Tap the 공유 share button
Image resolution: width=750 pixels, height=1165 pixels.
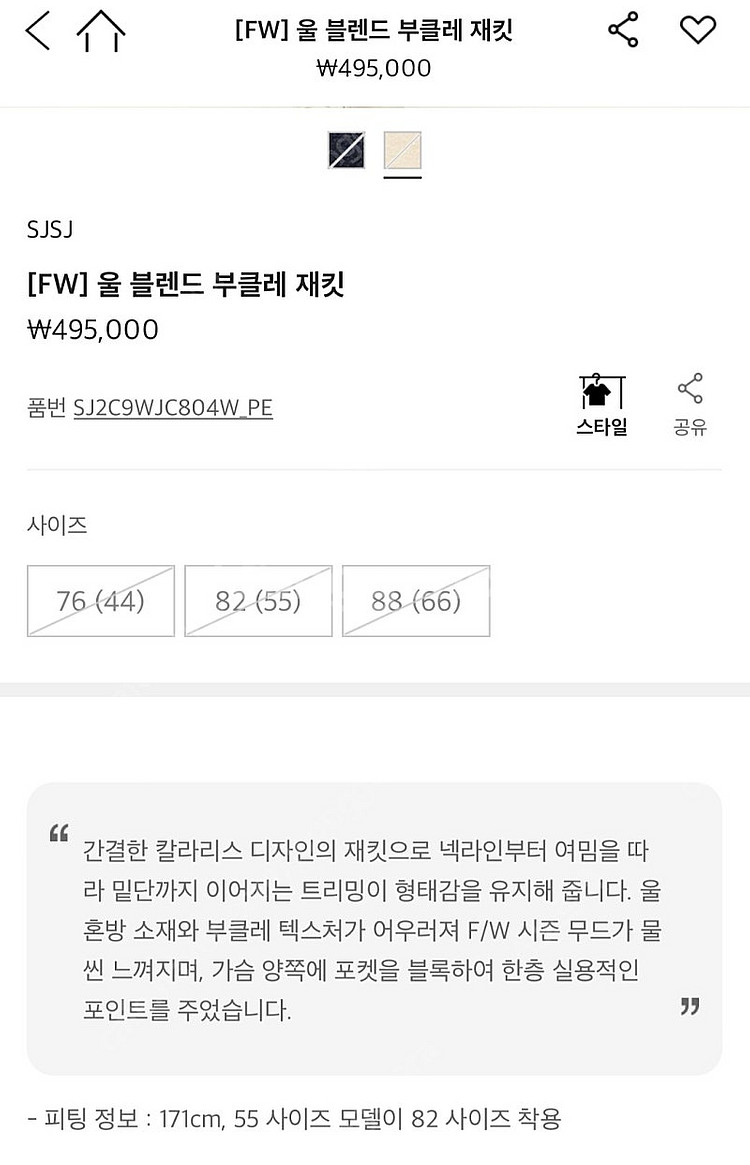click(x=690, y=405)
